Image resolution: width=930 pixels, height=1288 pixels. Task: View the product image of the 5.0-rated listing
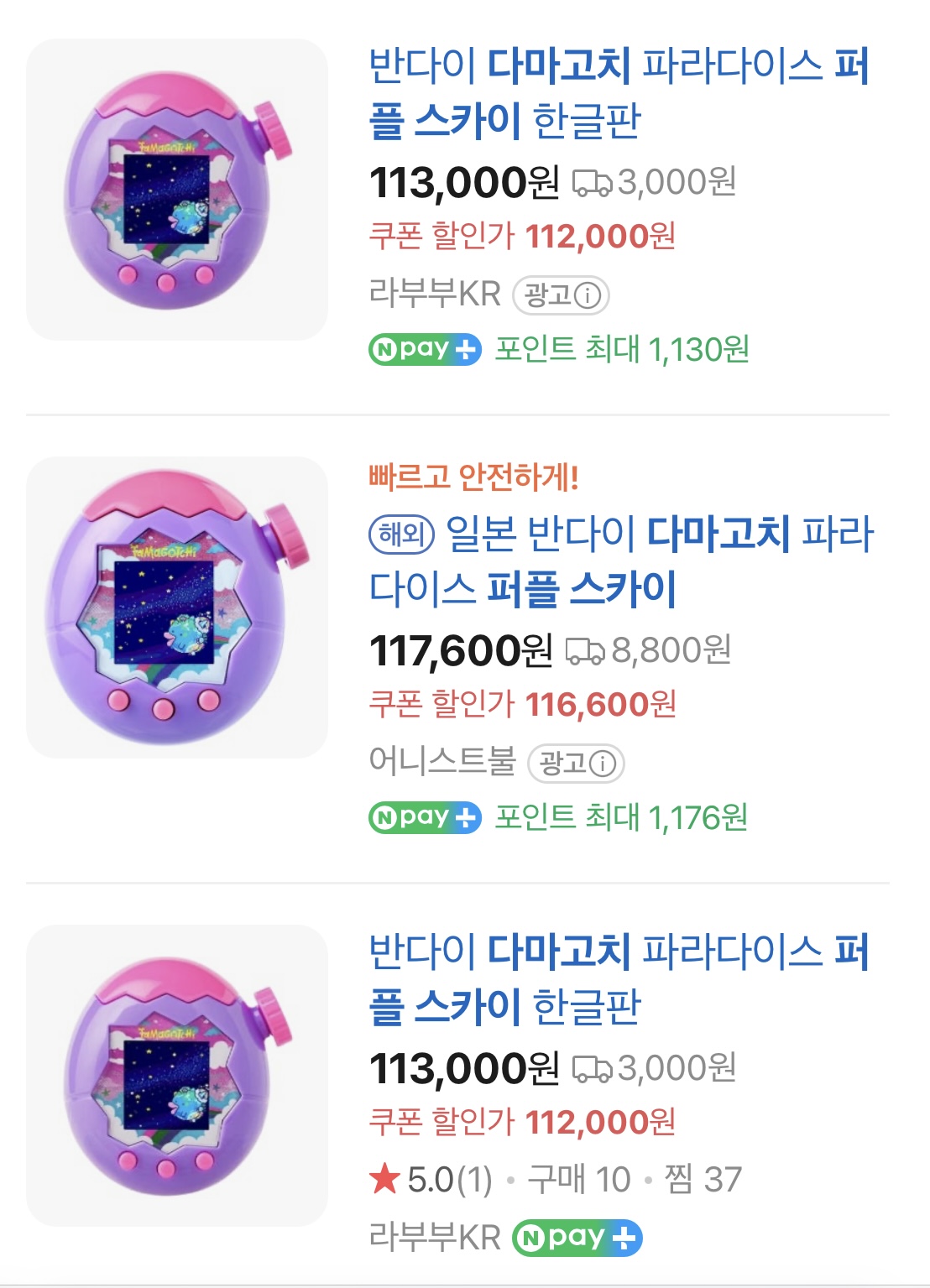point(177,1076)
